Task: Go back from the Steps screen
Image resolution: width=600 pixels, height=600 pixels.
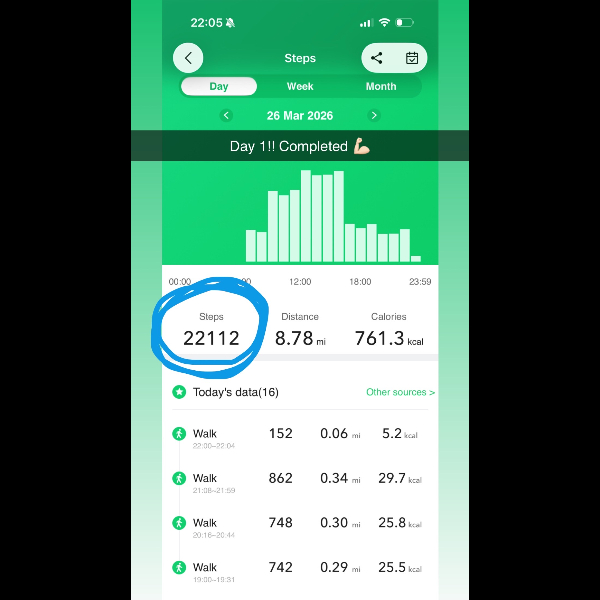Action: click(x=188, y=58)
